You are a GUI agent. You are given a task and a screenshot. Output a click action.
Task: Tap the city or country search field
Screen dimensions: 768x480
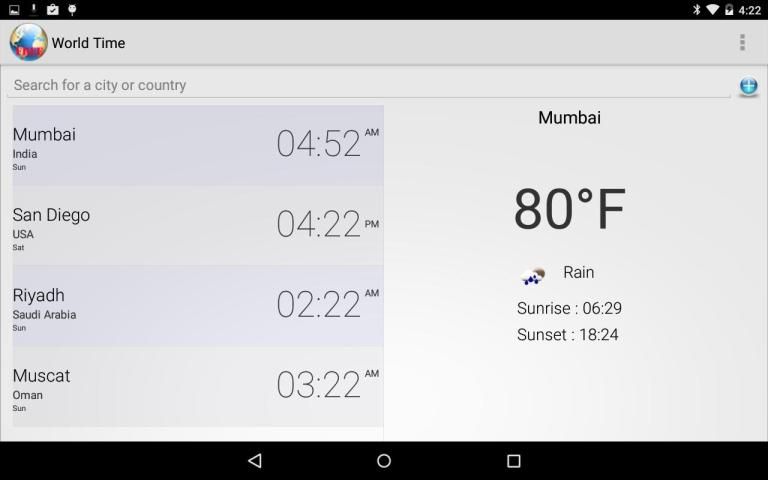(368, 85)
